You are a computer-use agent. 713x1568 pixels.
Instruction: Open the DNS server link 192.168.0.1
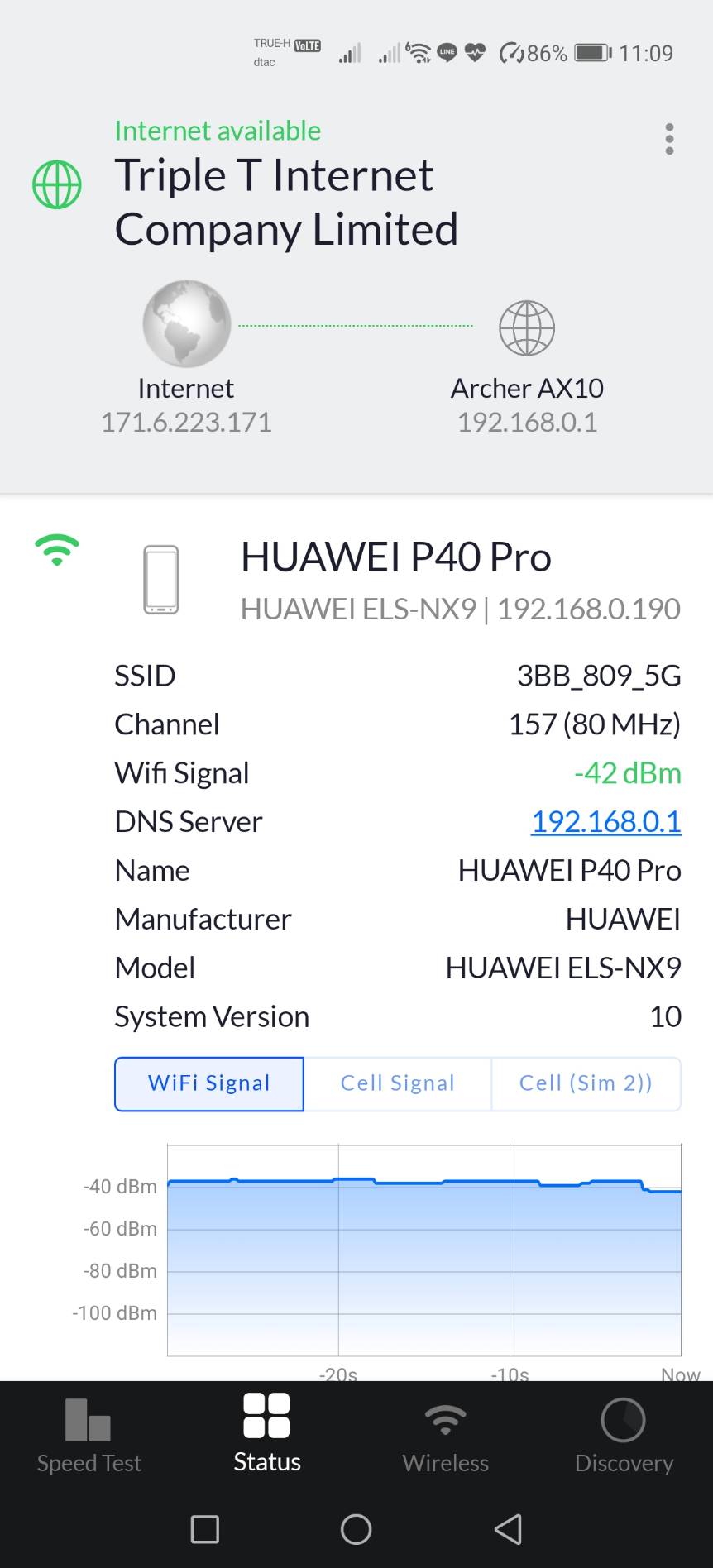coord(605,821)
